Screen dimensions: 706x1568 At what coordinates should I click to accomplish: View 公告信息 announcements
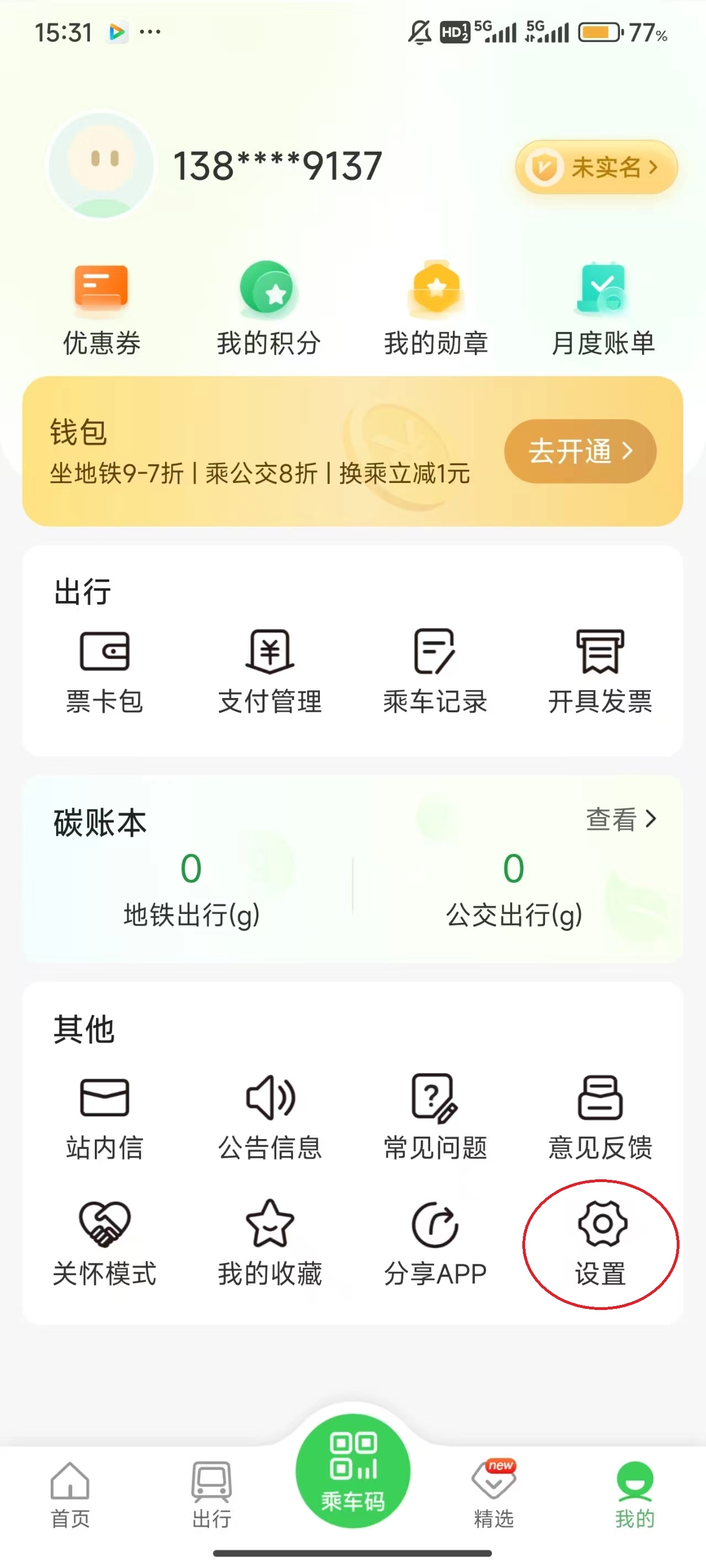click(270, 1120)
